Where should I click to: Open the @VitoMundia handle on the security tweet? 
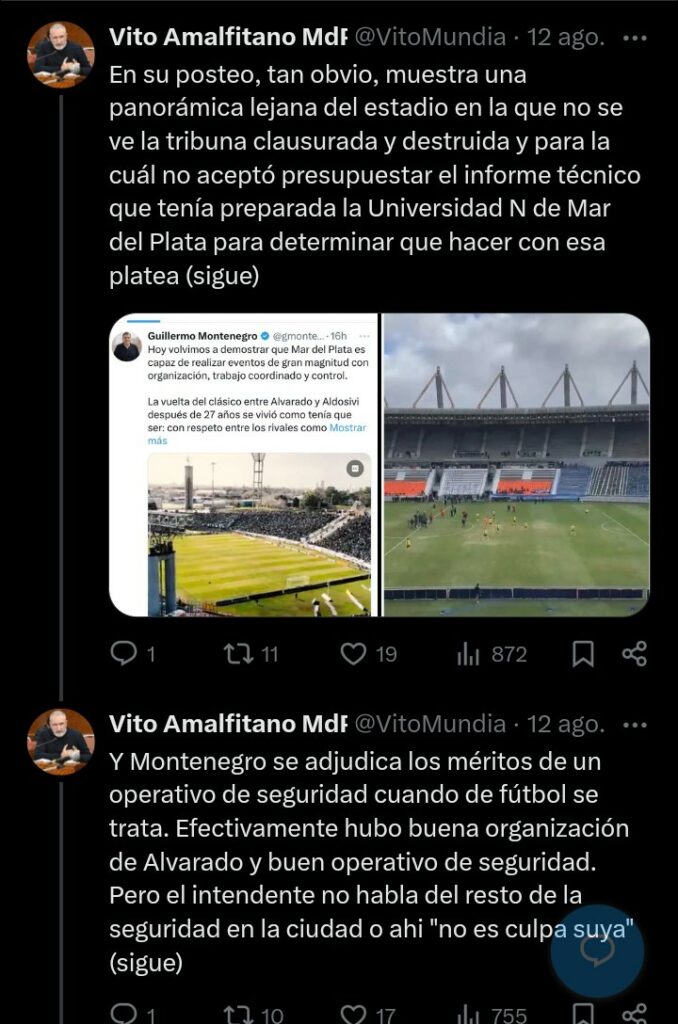[431, 724]
